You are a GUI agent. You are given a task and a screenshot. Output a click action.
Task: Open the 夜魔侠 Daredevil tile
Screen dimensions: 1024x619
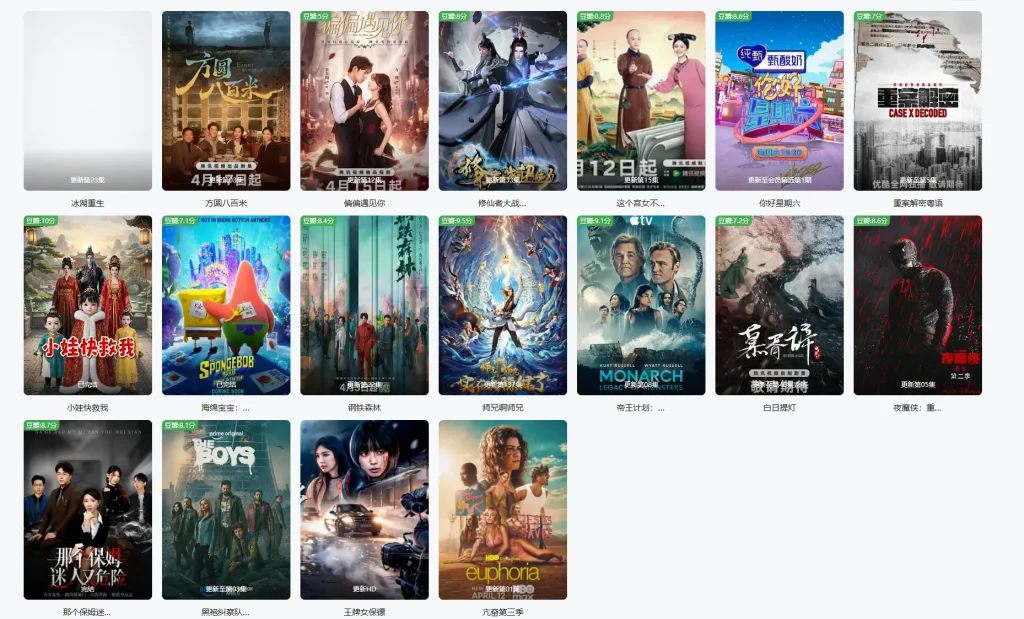coord(917,305)
